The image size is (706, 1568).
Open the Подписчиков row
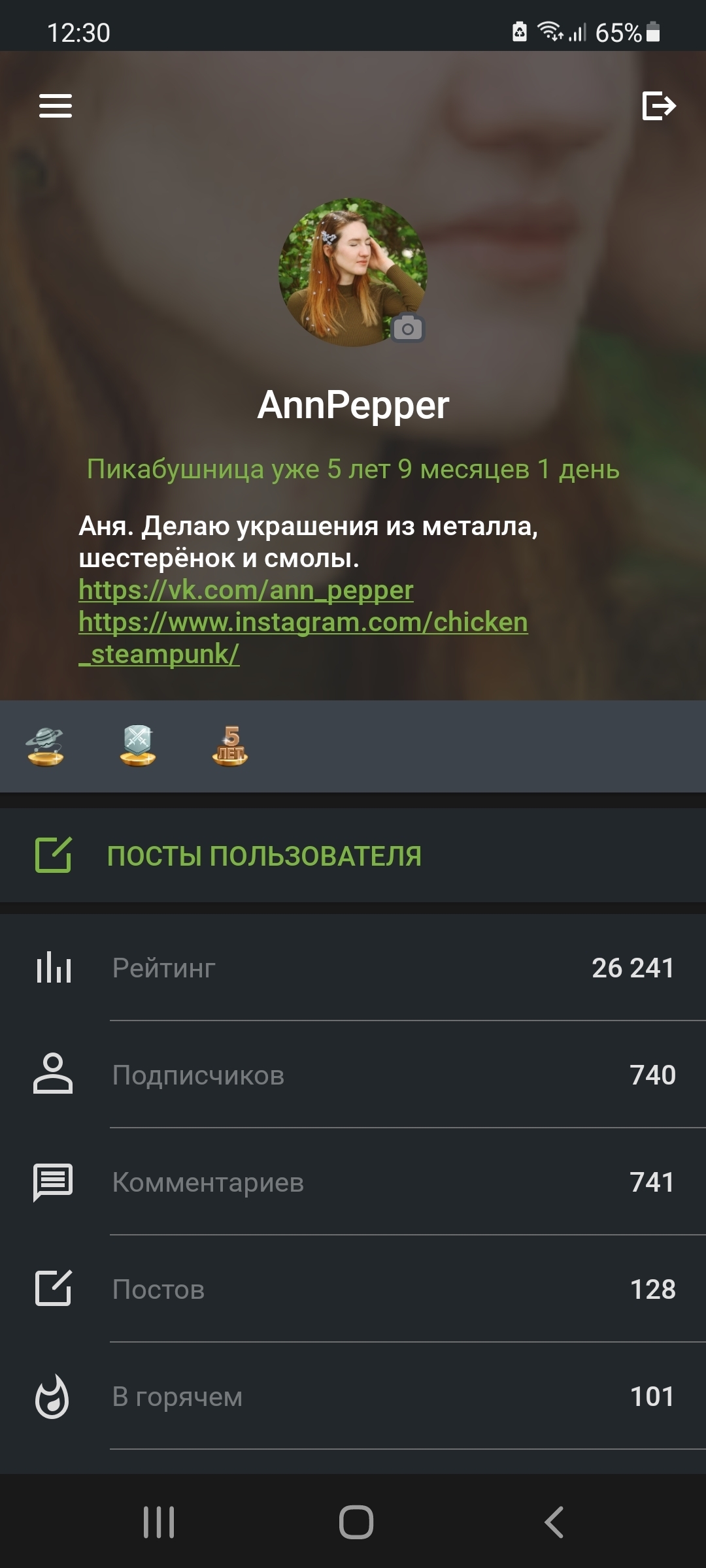click(x=353, y=1075)
